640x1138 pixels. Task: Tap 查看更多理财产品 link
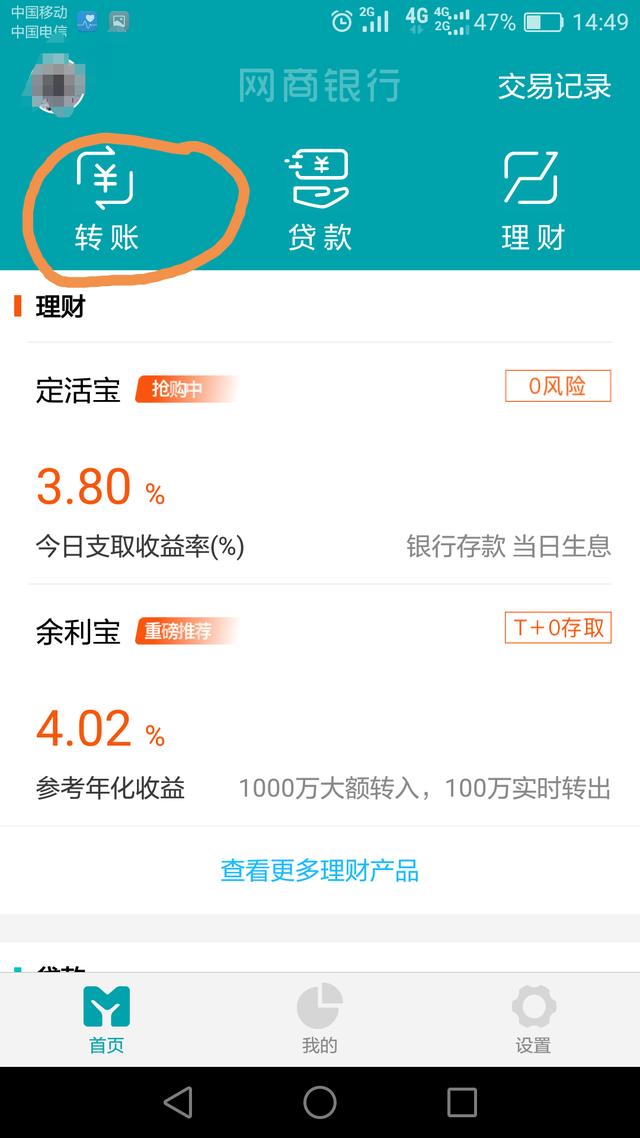tap(320, 871)
